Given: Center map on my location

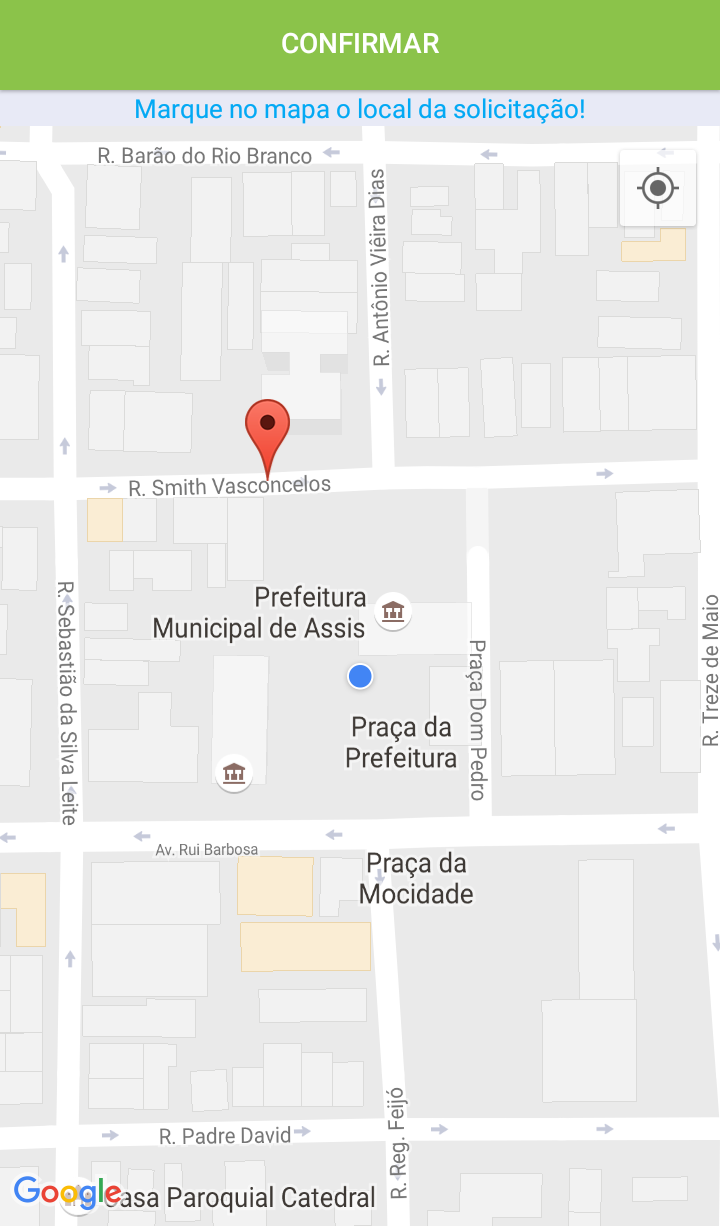Looking at the screenshot, I should 657,188.
